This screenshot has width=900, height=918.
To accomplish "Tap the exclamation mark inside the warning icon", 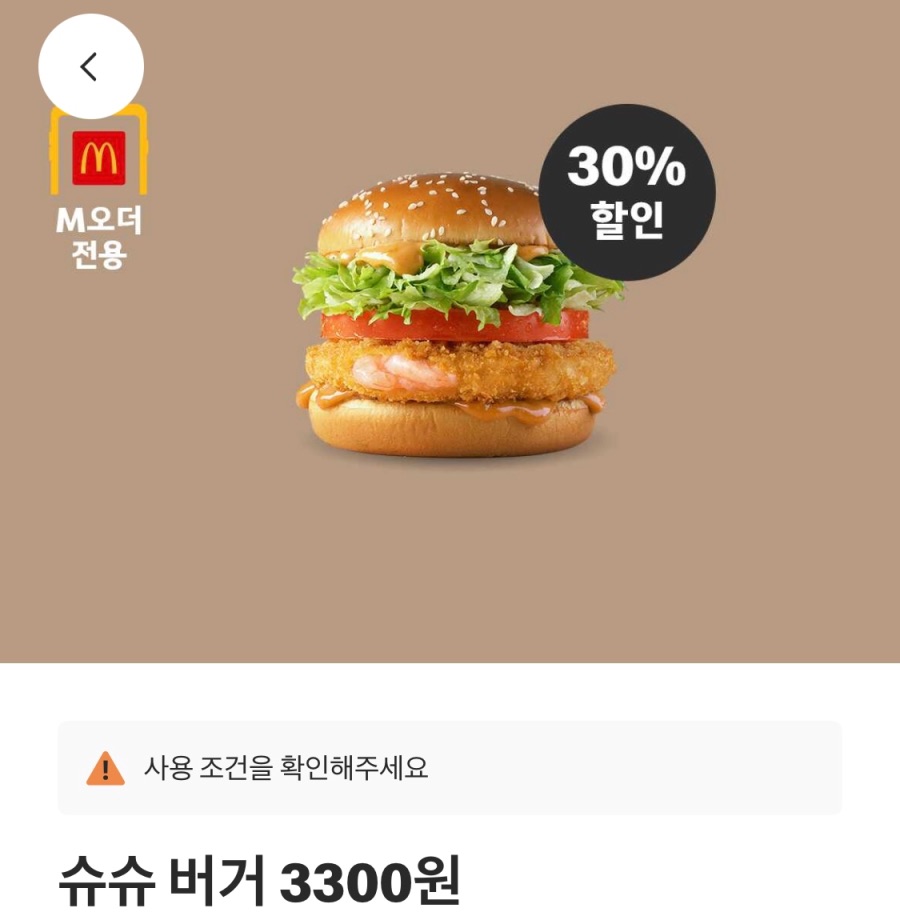I will pyautogui.click(x=102, y=768).
